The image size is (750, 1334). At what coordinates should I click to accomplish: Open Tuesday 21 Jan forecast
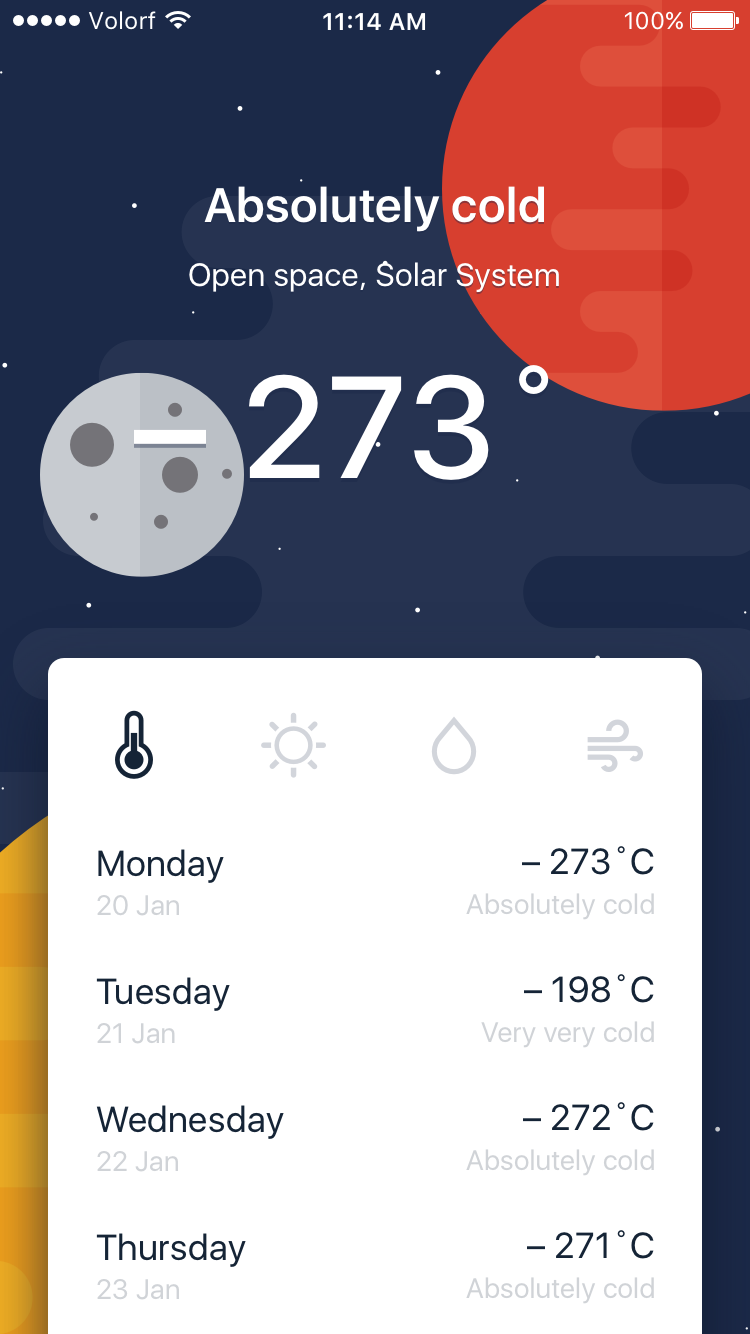click(x=375, y=1010)
